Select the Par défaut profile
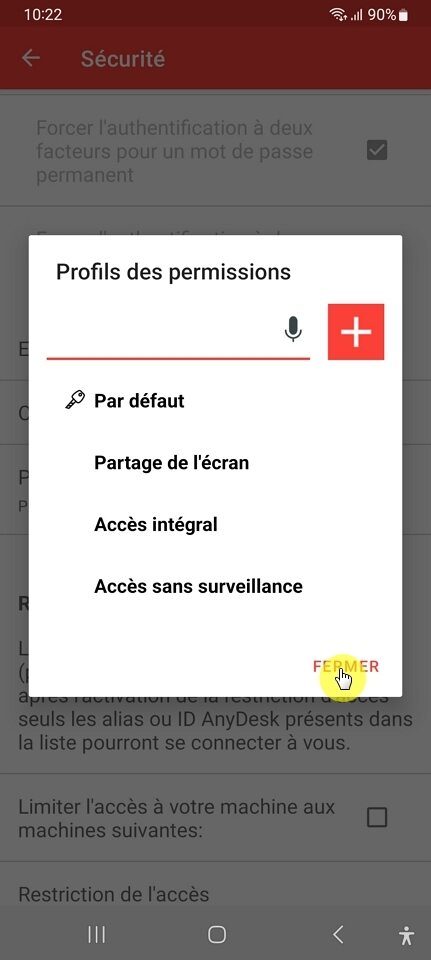This screenshot has width=431, height=960. tap(139, 401)
